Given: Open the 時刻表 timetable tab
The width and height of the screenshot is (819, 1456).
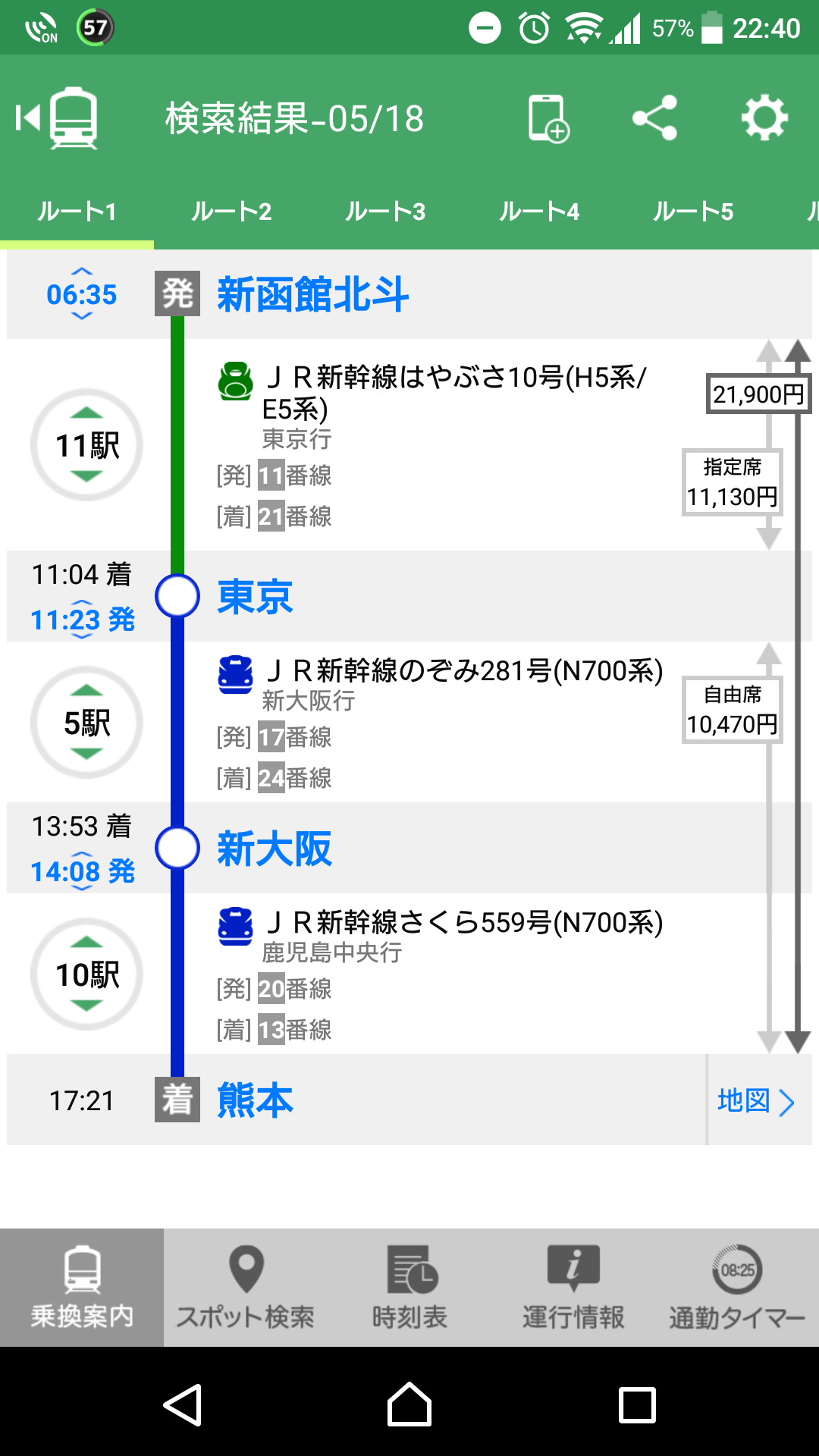Looking at the screenshot, I should [x=409, y=1288].
